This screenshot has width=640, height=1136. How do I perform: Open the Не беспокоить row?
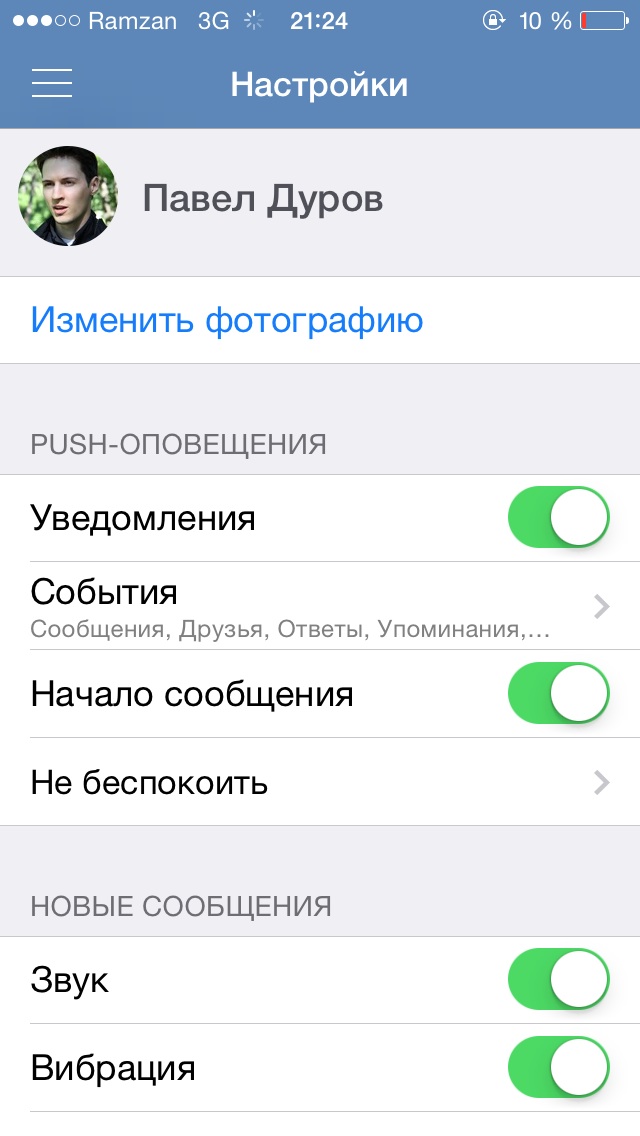tap(320, 782)
